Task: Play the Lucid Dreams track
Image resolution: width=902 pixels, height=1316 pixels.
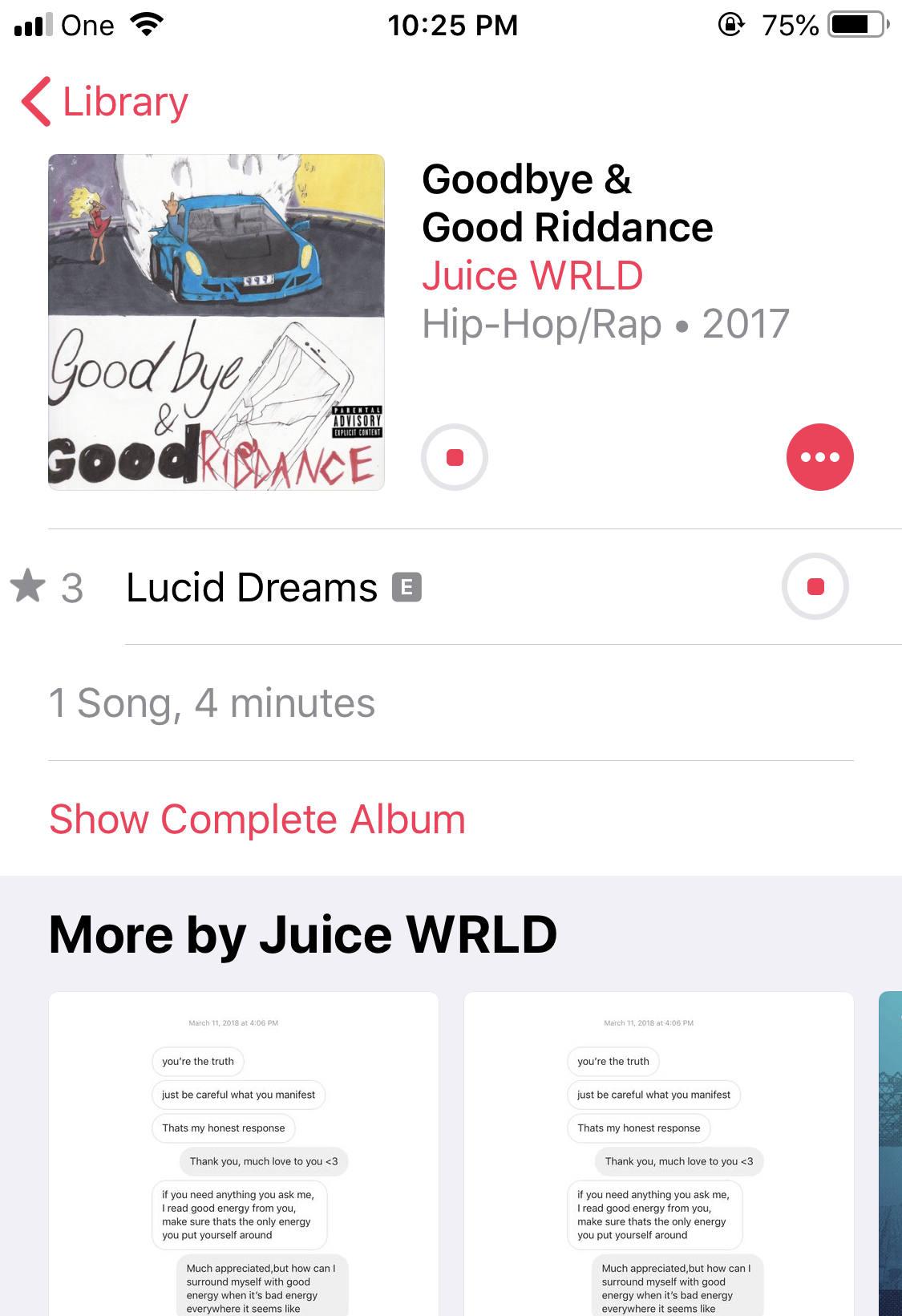Action: click(x=252, y=587)
